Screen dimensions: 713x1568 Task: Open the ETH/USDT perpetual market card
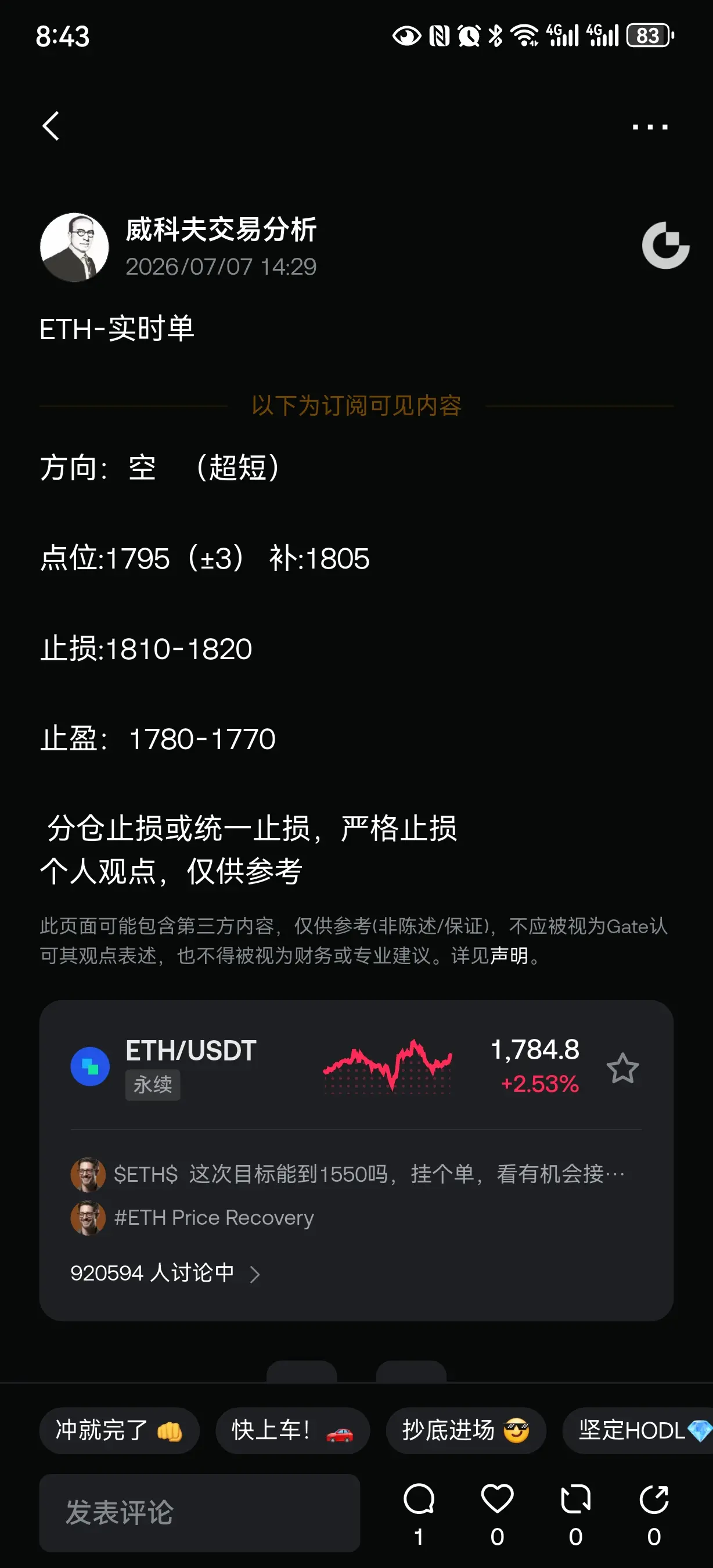pos(356,1067)
